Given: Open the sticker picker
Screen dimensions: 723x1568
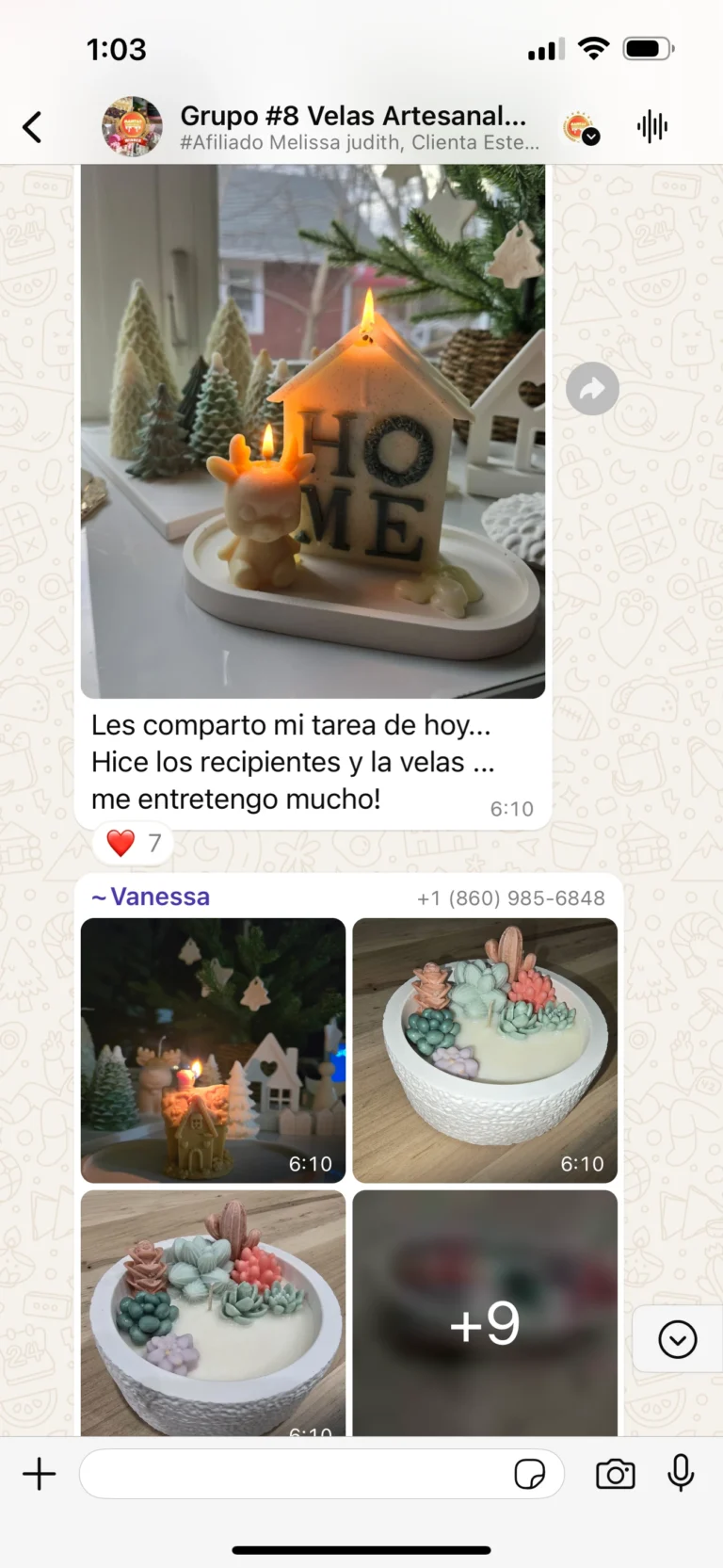Looking at the screenshot, I should pyautogui.click(x=529, y=1474).
